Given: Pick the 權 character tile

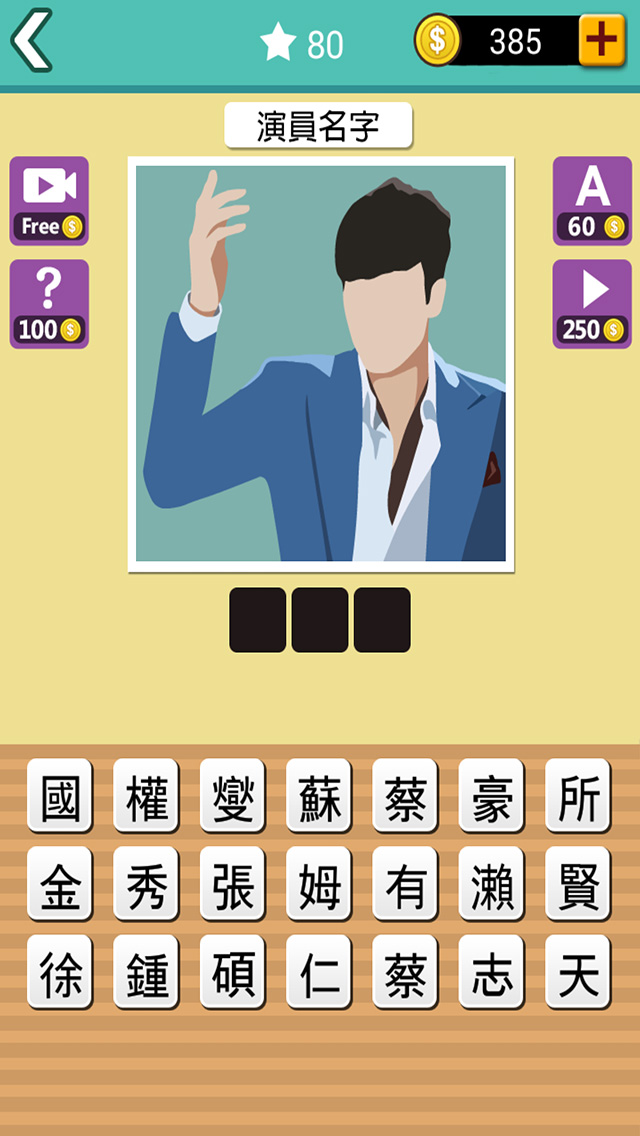Looking at the screenshot, I should pos(146,796).
